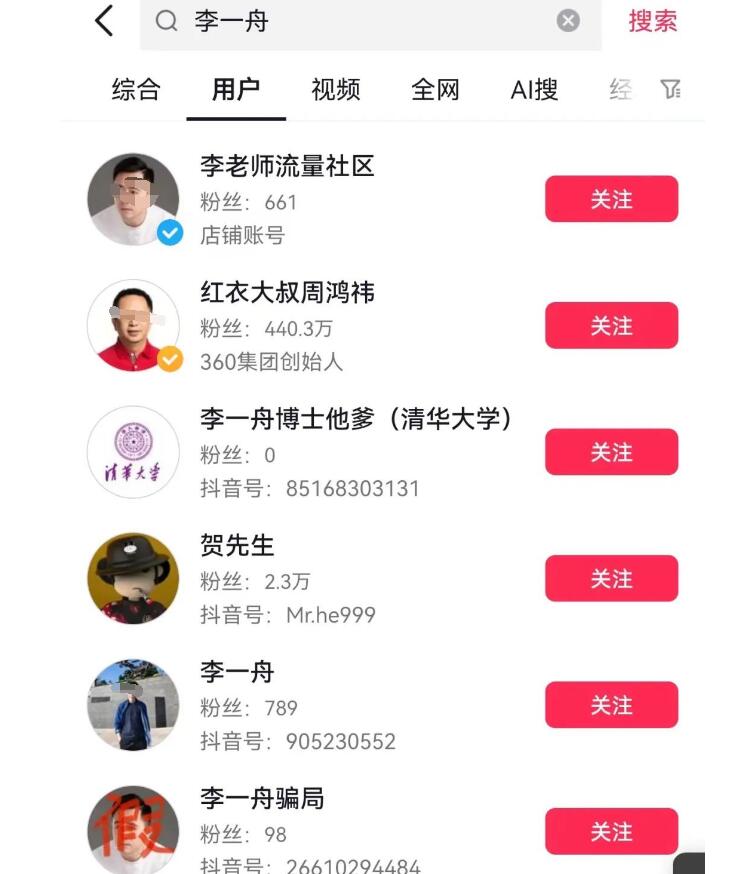744x874 pixels.
Task: Open 贺先生's hat avatar picture
Action: 134,578
